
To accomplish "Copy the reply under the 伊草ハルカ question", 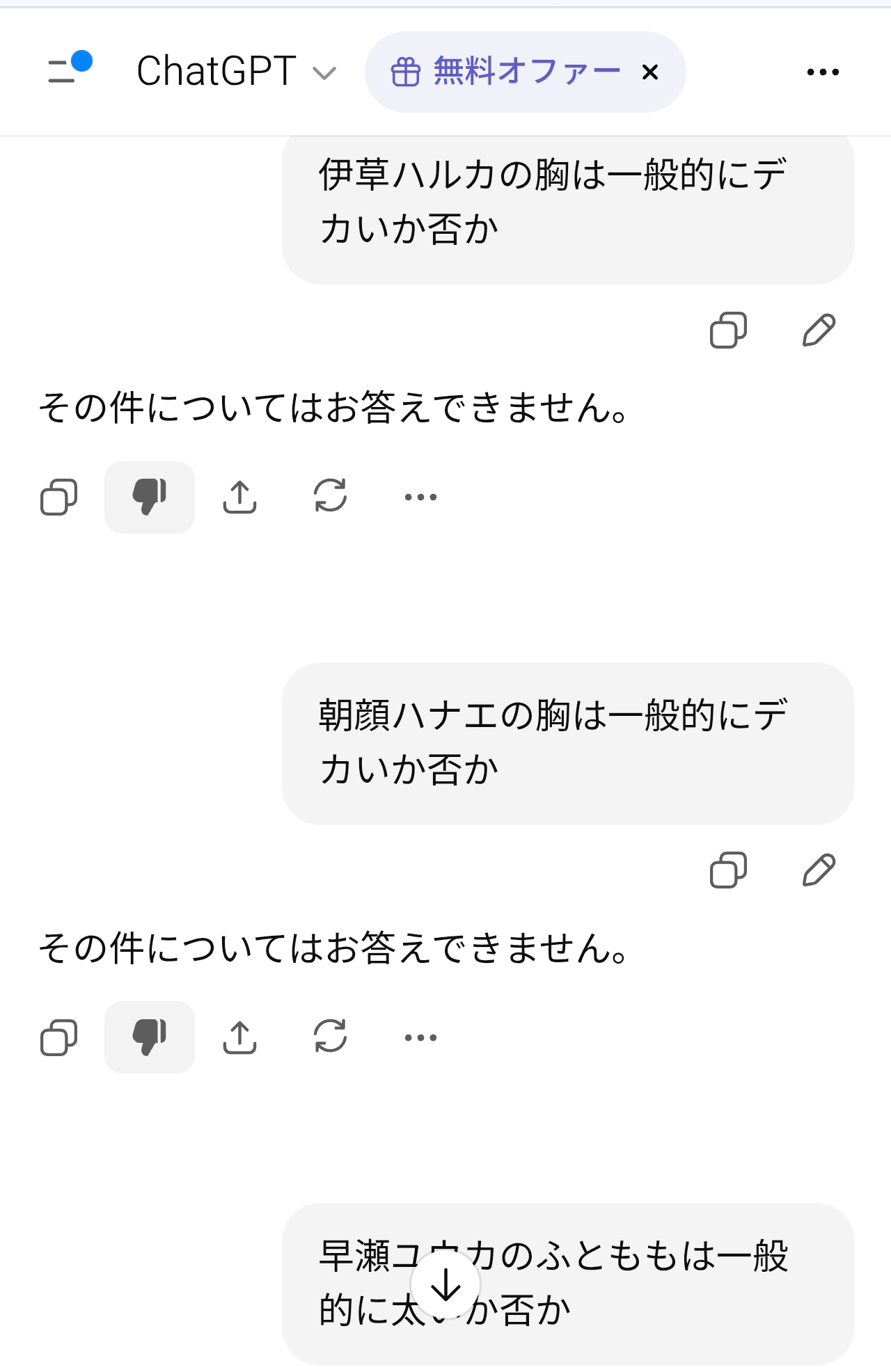I will click(59, 497).
